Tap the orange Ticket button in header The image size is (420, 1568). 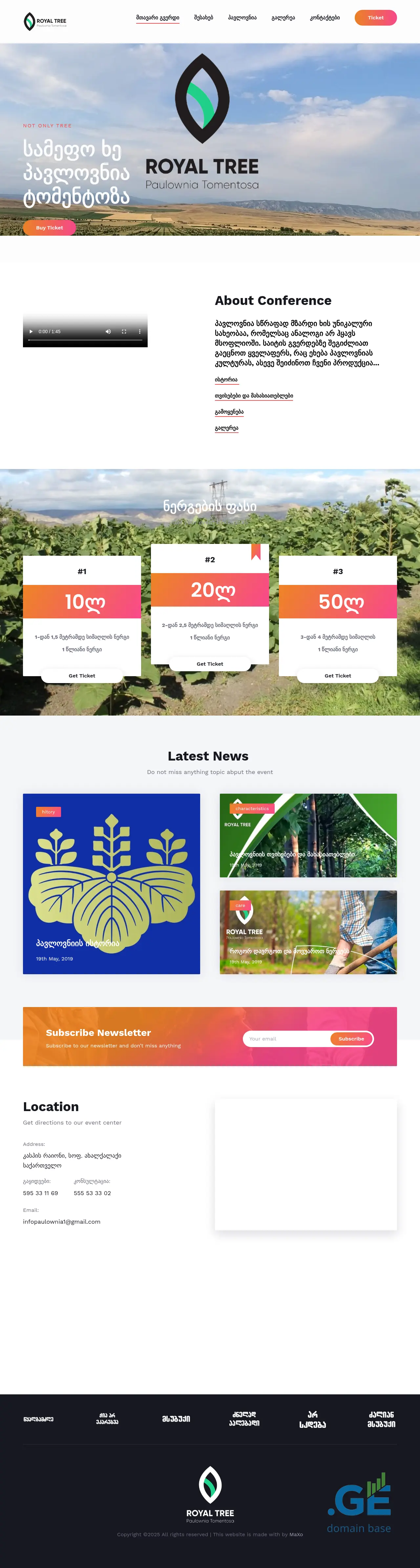pyautogui.click(x=375, y=18)
